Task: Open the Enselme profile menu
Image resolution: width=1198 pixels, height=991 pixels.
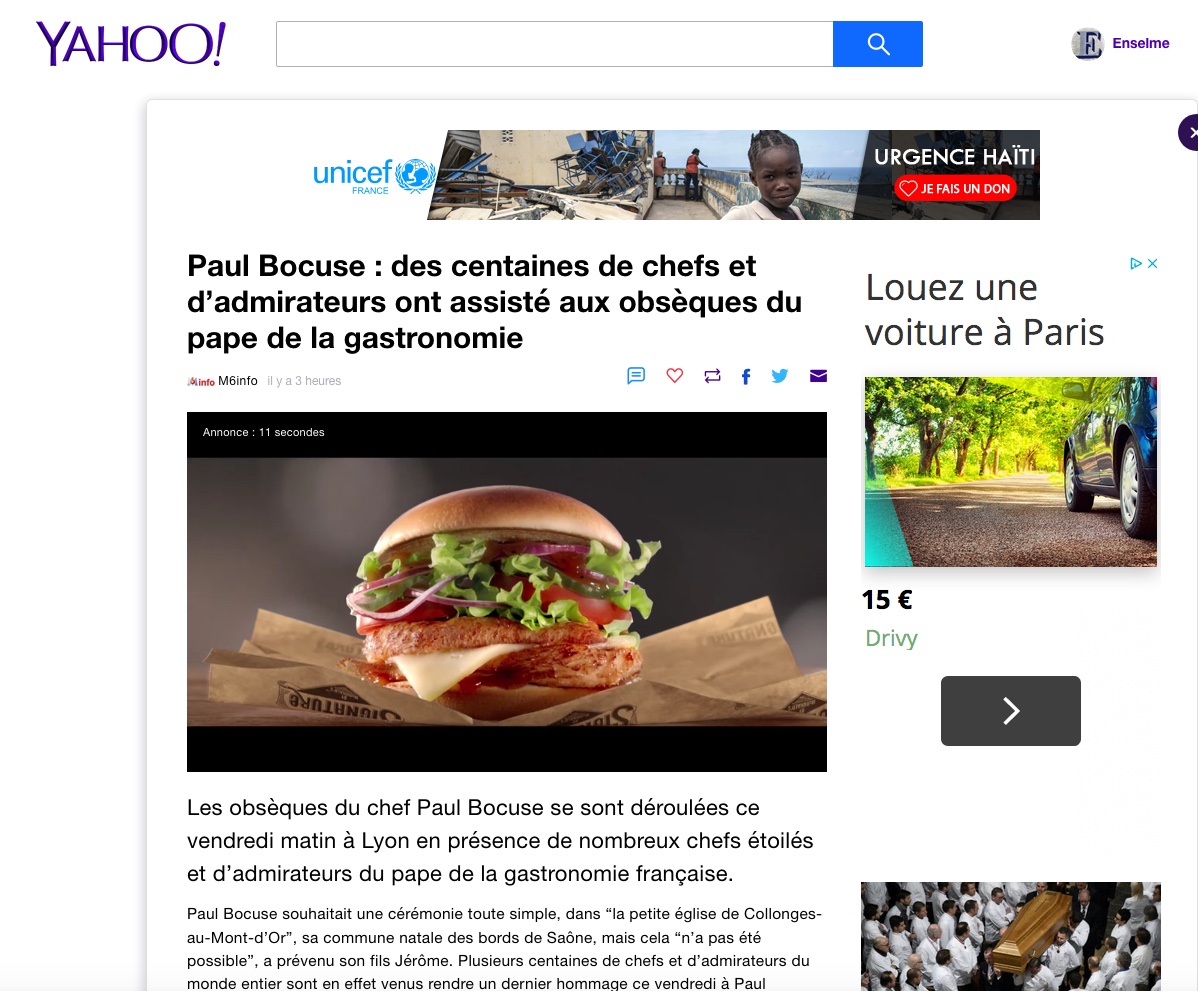Action: click(1121, 43)
